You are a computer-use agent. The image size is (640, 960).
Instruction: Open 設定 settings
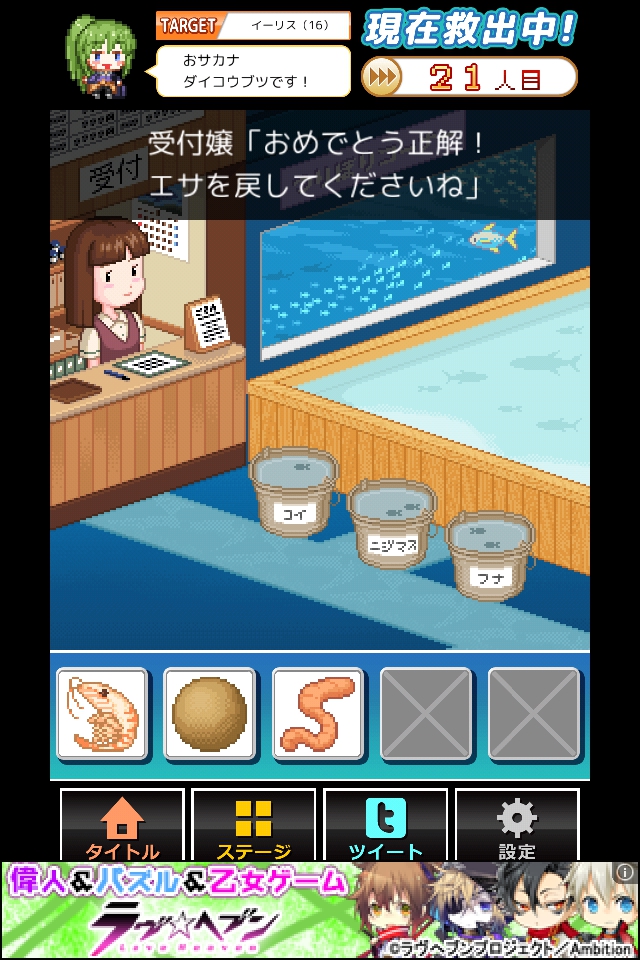(x=517, y=828)
